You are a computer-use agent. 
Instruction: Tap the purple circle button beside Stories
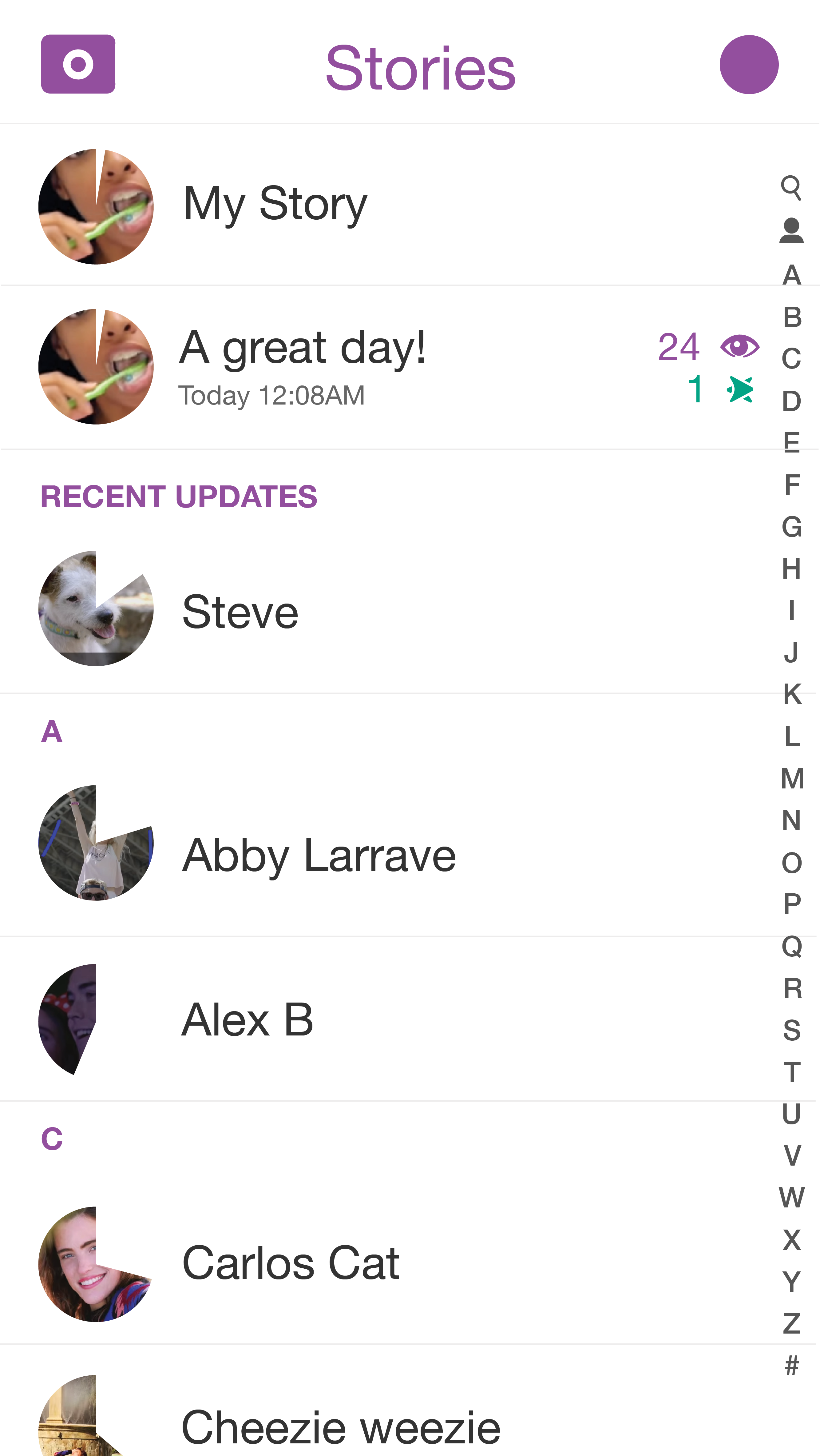point(749,64)
